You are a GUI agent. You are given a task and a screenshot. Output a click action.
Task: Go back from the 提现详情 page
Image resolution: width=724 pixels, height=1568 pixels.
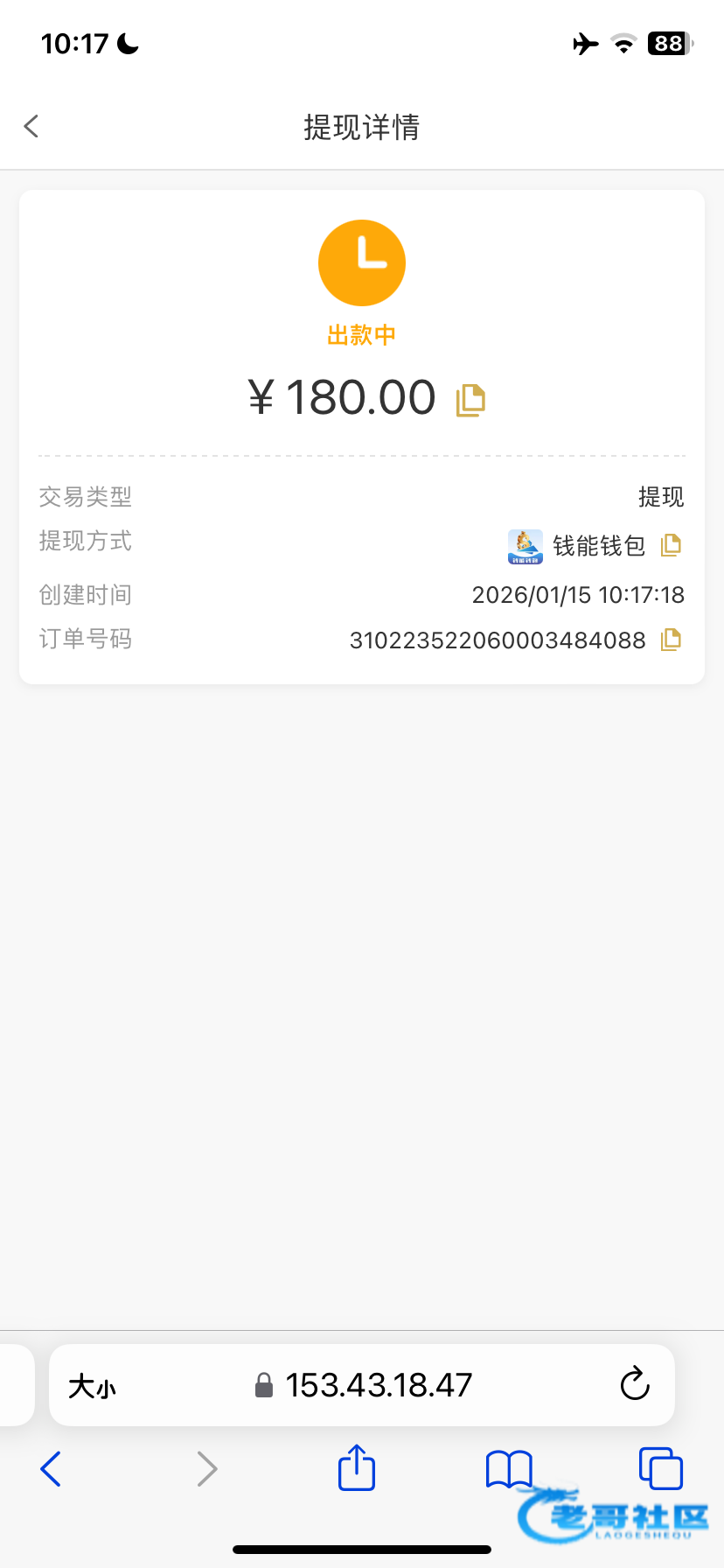point(31,127)
